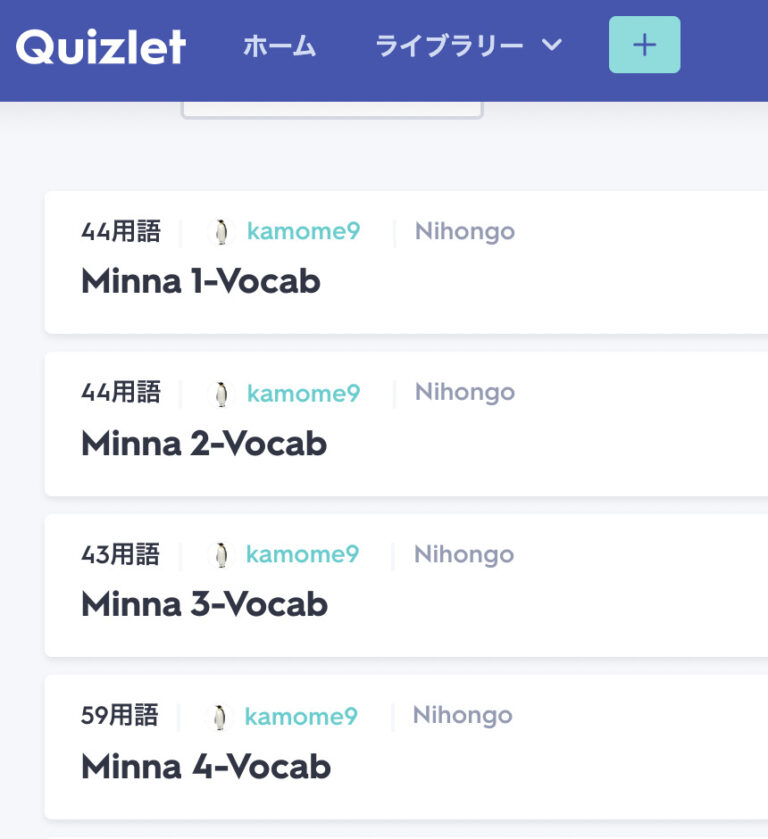Open the Minna 2-Vocab study set
The width and height of the screenshot is (768, 839).
tap(203, 443)
